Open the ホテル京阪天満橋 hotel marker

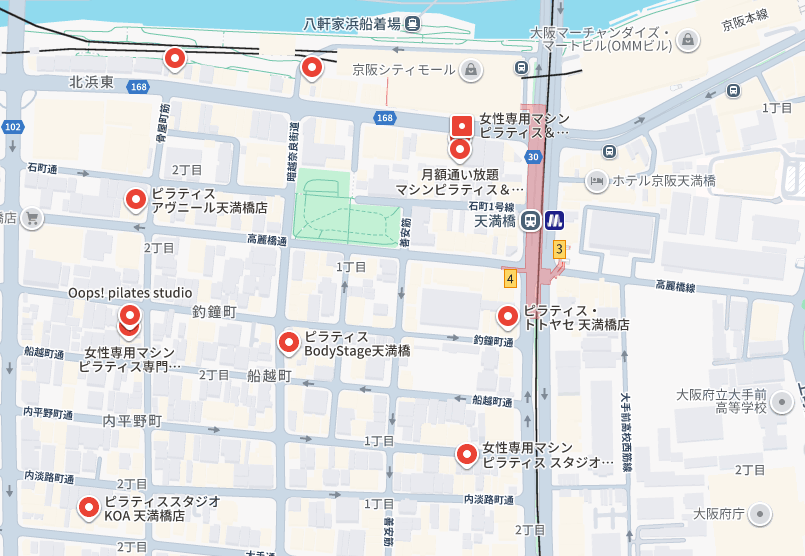pyautogui.click(x=597, y=181)
